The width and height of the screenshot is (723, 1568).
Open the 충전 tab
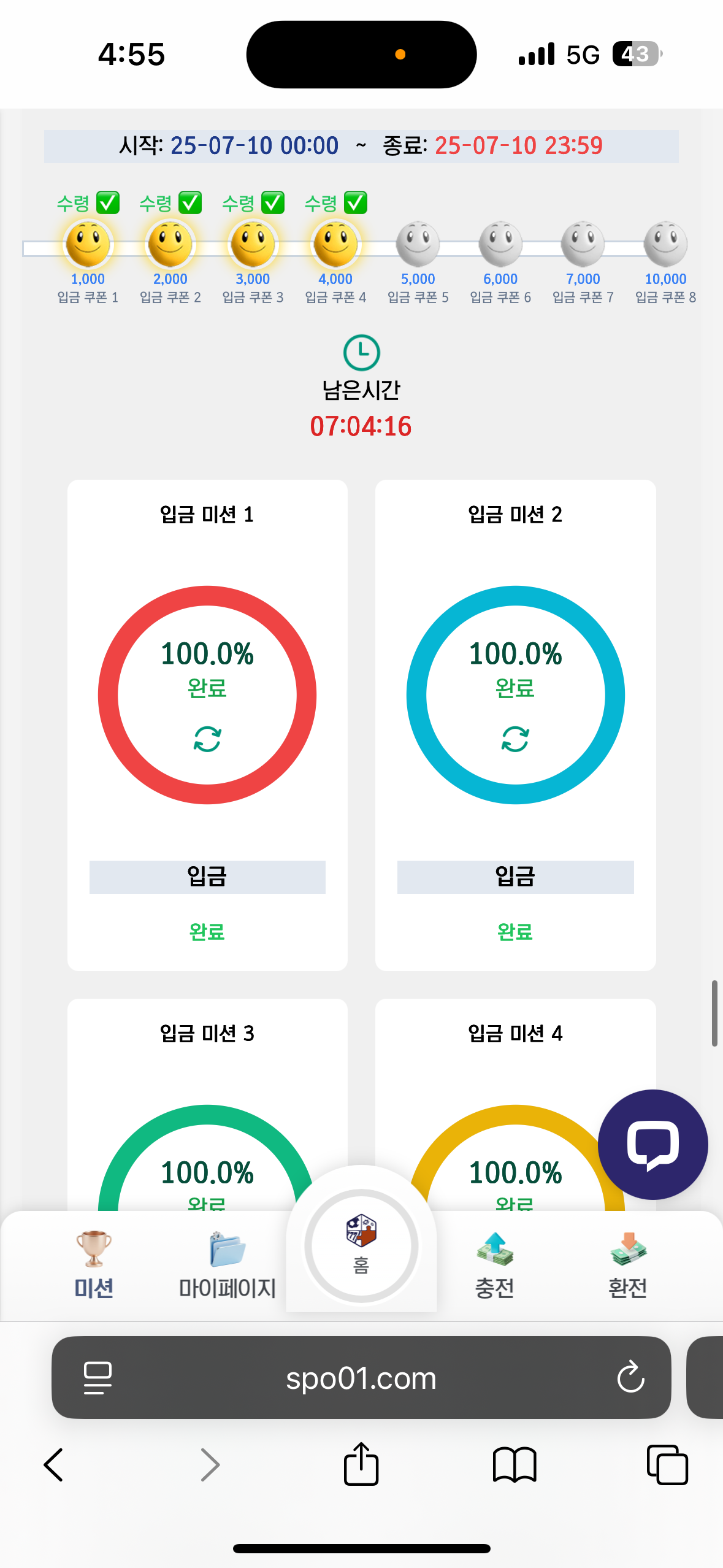point(494,1265)
